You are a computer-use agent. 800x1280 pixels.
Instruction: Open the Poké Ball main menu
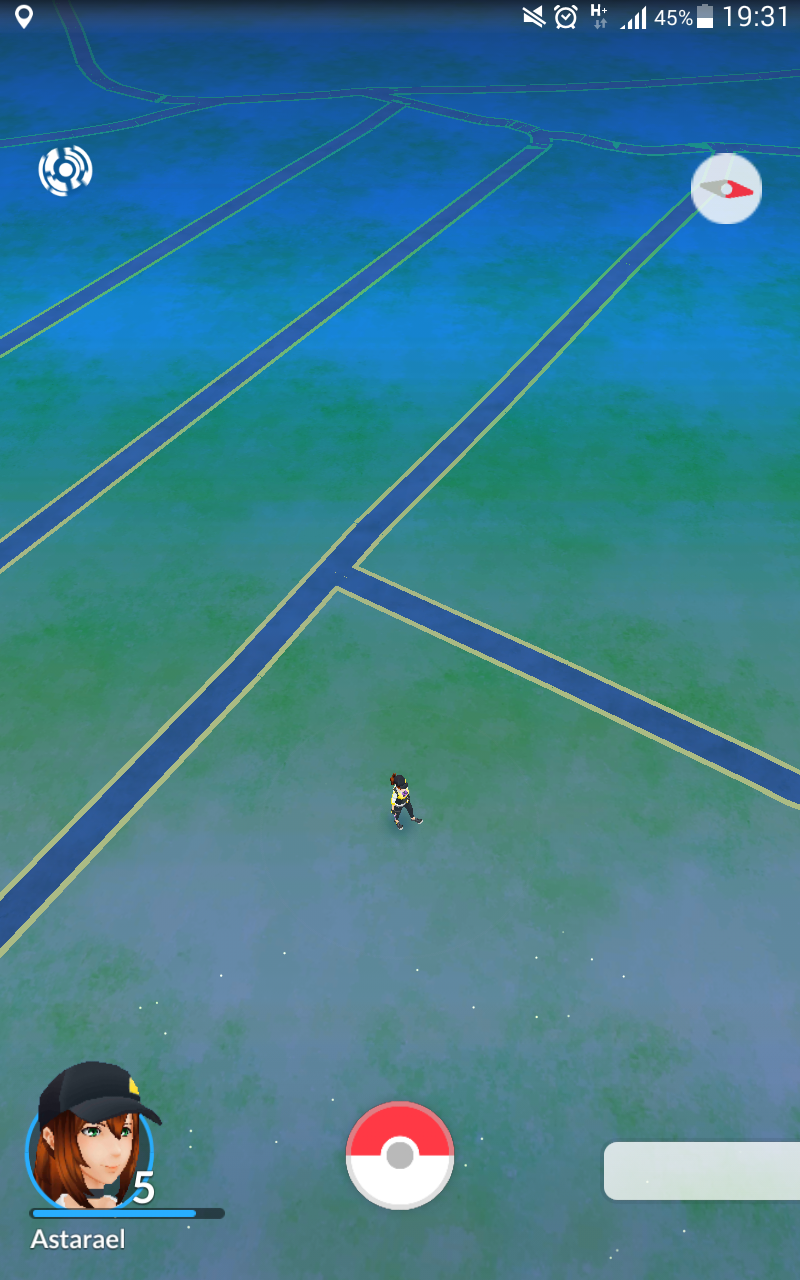[400, 1155]
